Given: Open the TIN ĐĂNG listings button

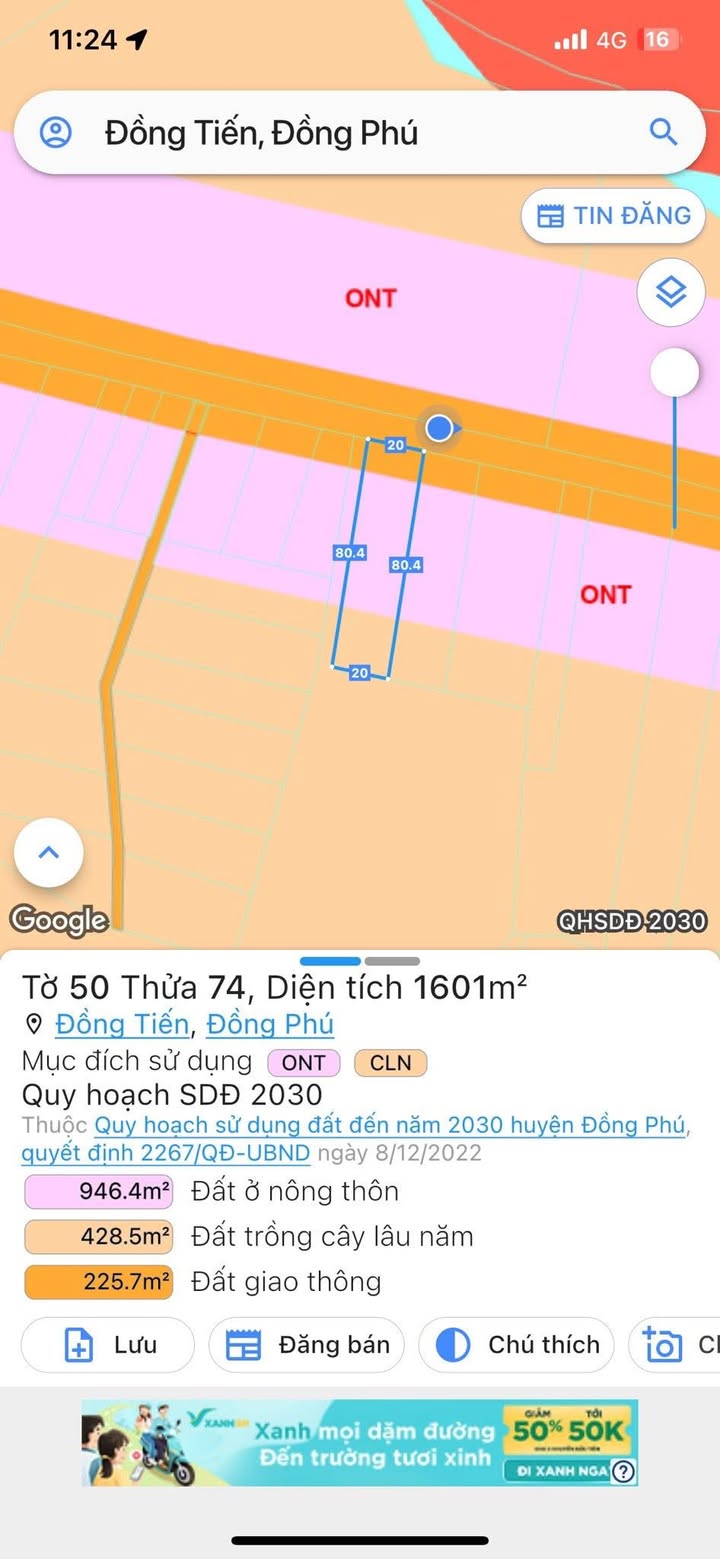Looking at the screenshot, I should coord(613,216).
